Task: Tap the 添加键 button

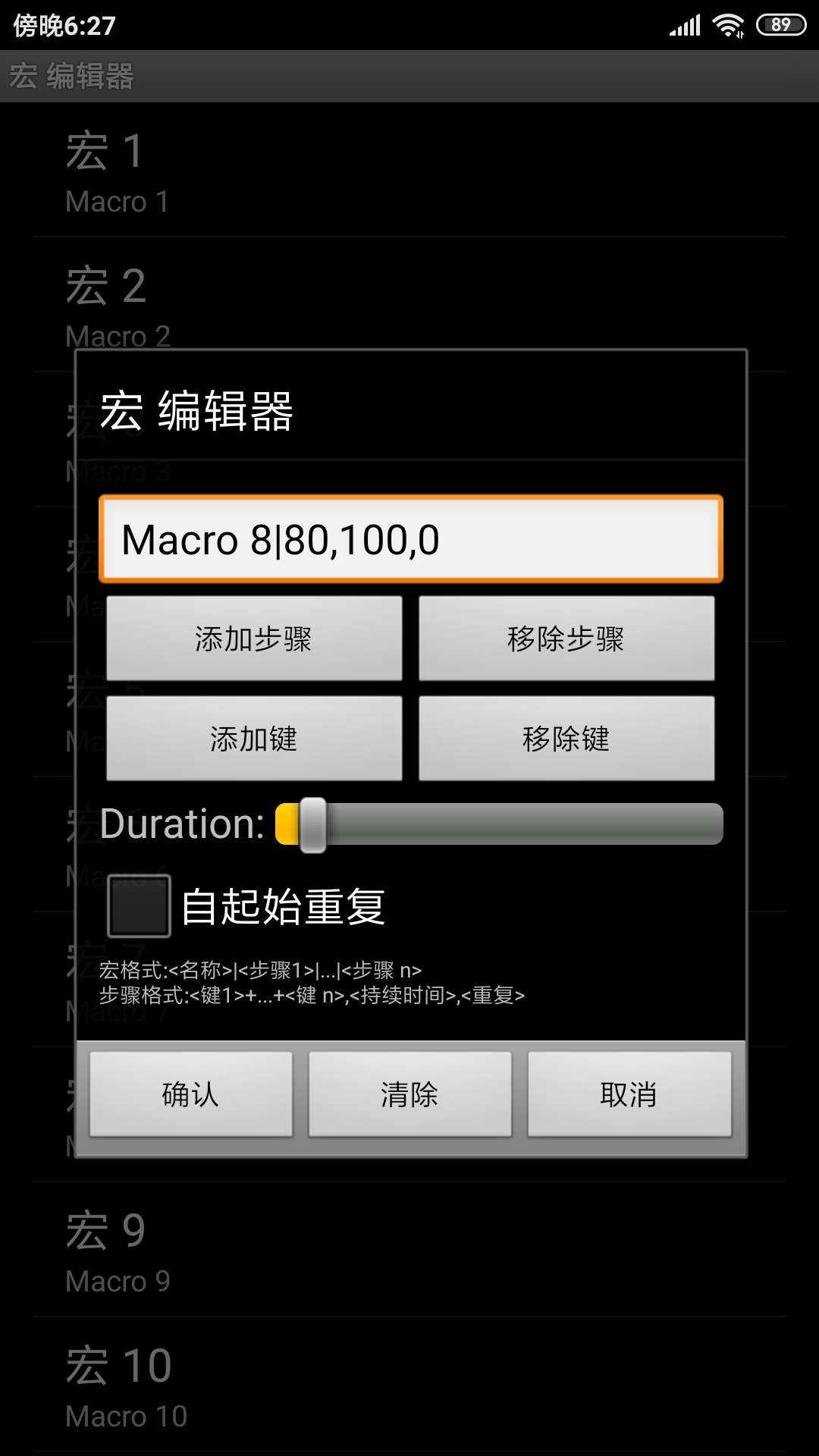Action: click(254, 739)
